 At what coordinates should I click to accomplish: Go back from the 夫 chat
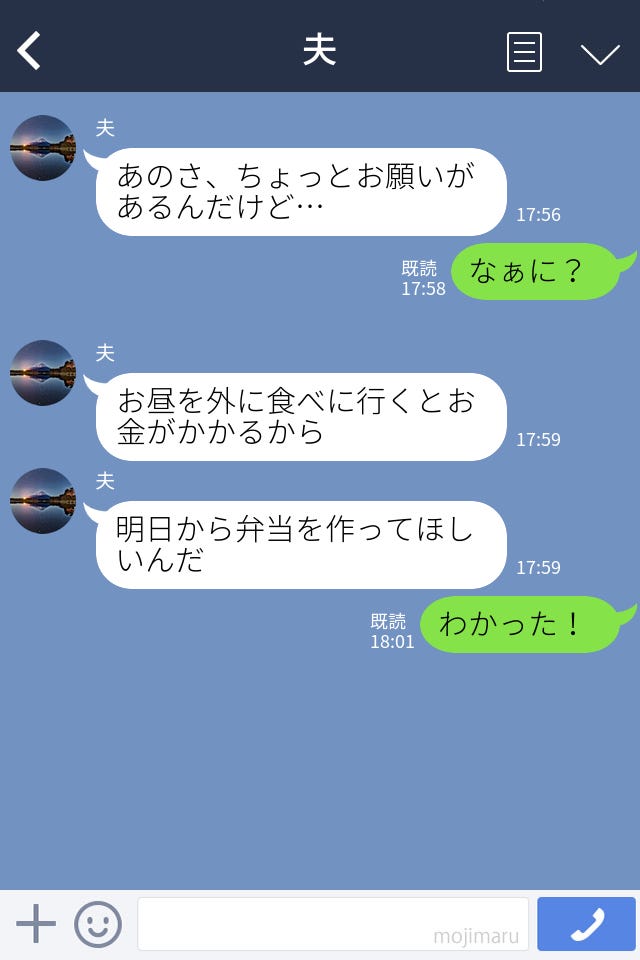point(30,50)
